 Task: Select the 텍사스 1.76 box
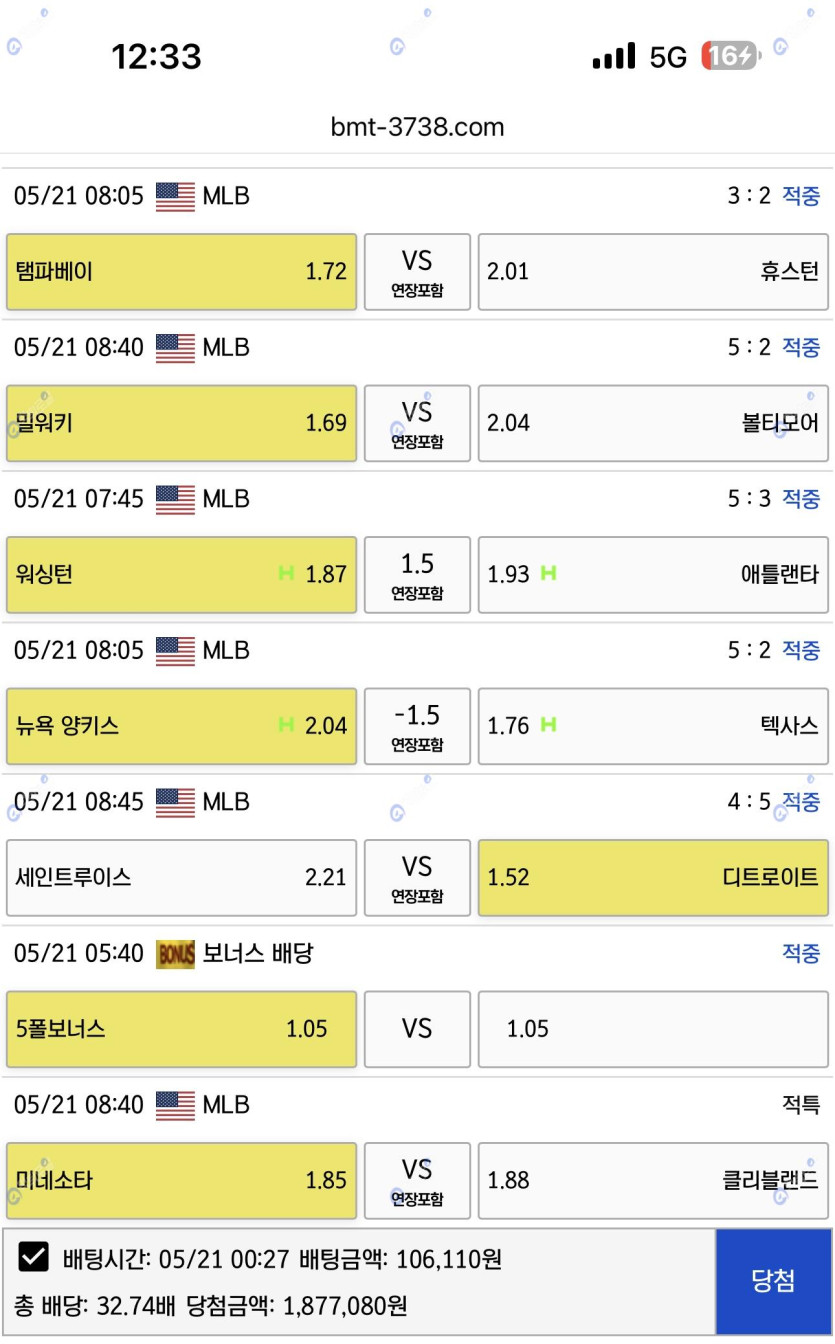pyautogui.click(x=653, y=726)
